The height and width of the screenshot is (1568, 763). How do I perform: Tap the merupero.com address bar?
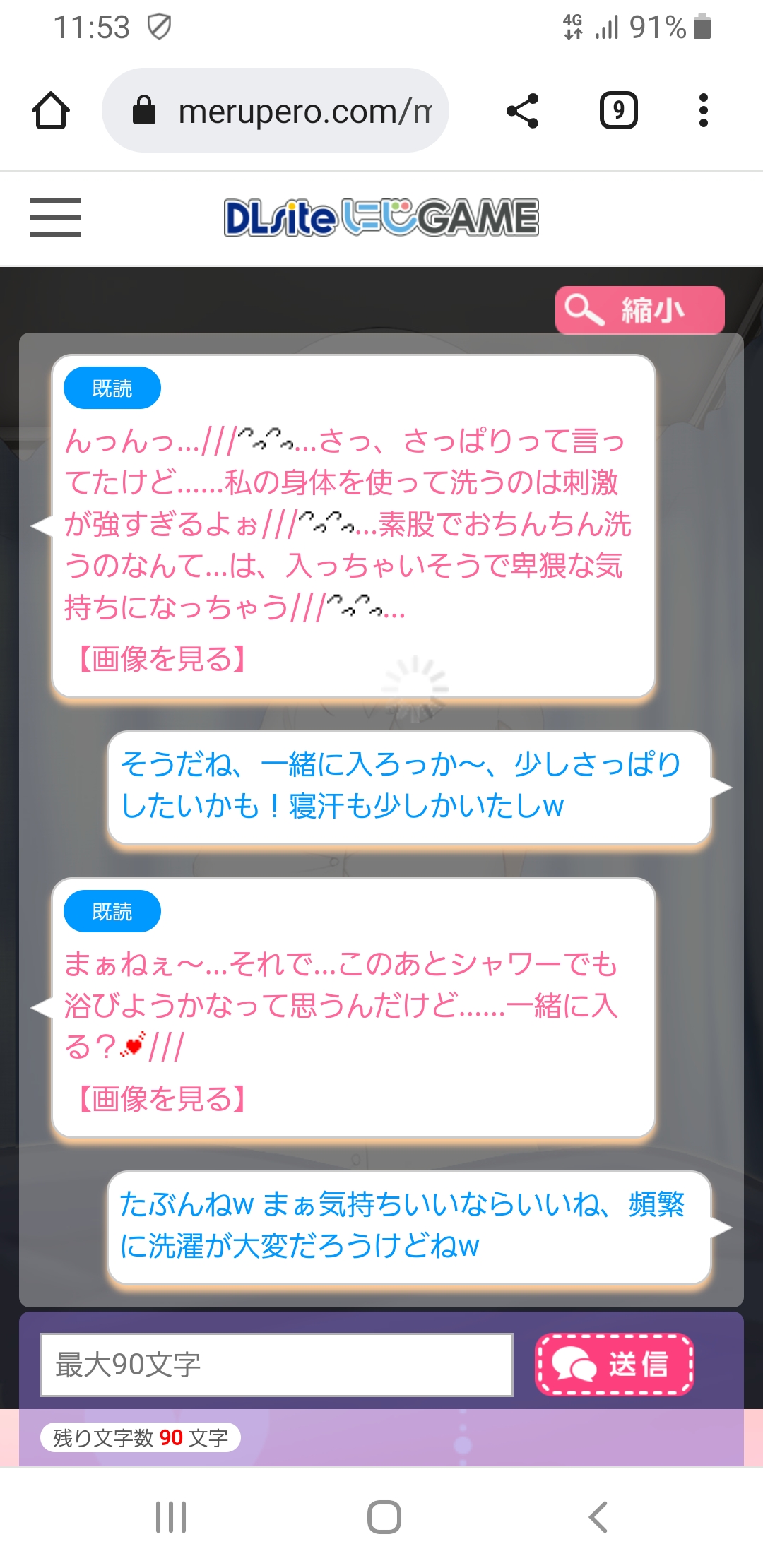tap(276, 111)
